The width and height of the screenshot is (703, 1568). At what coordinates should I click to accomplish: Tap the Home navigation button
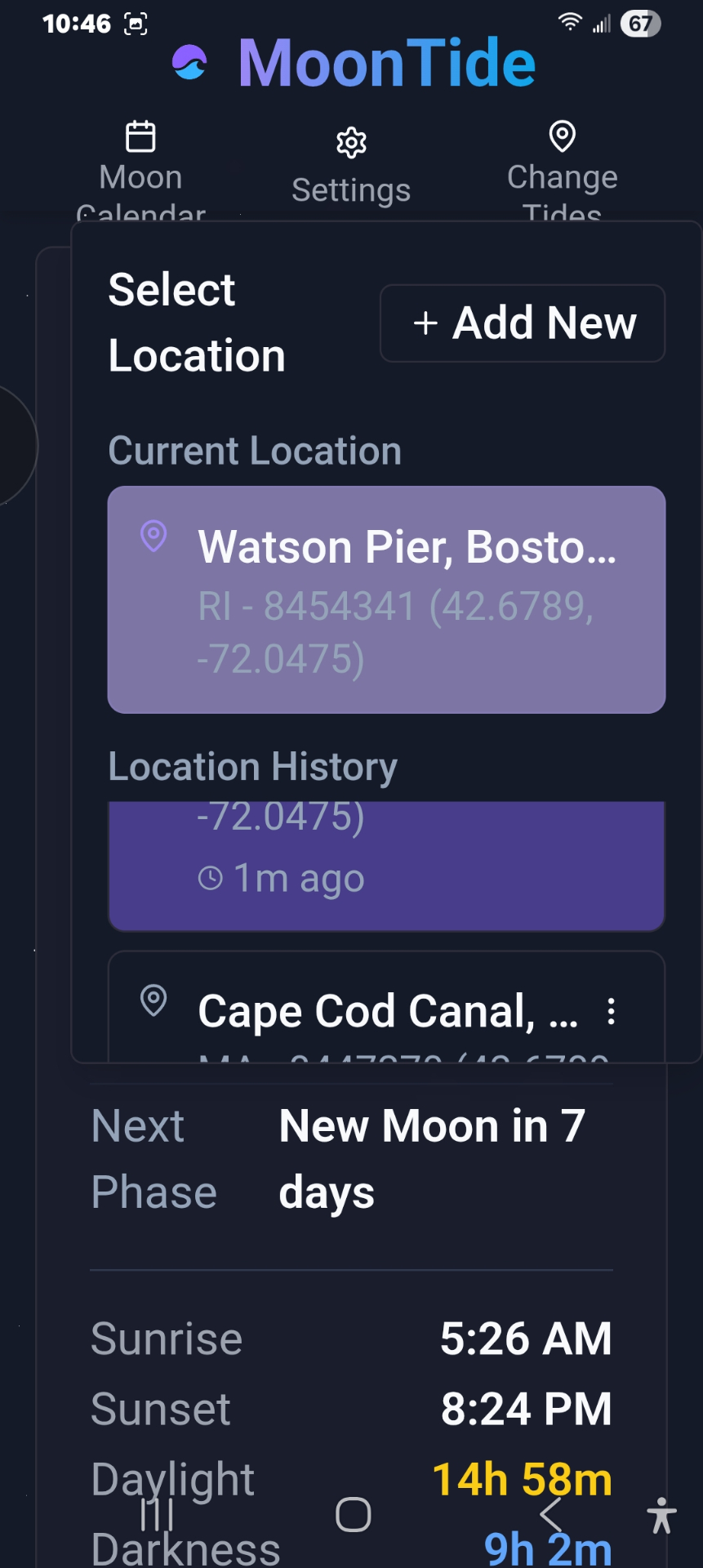[351, 1515]
